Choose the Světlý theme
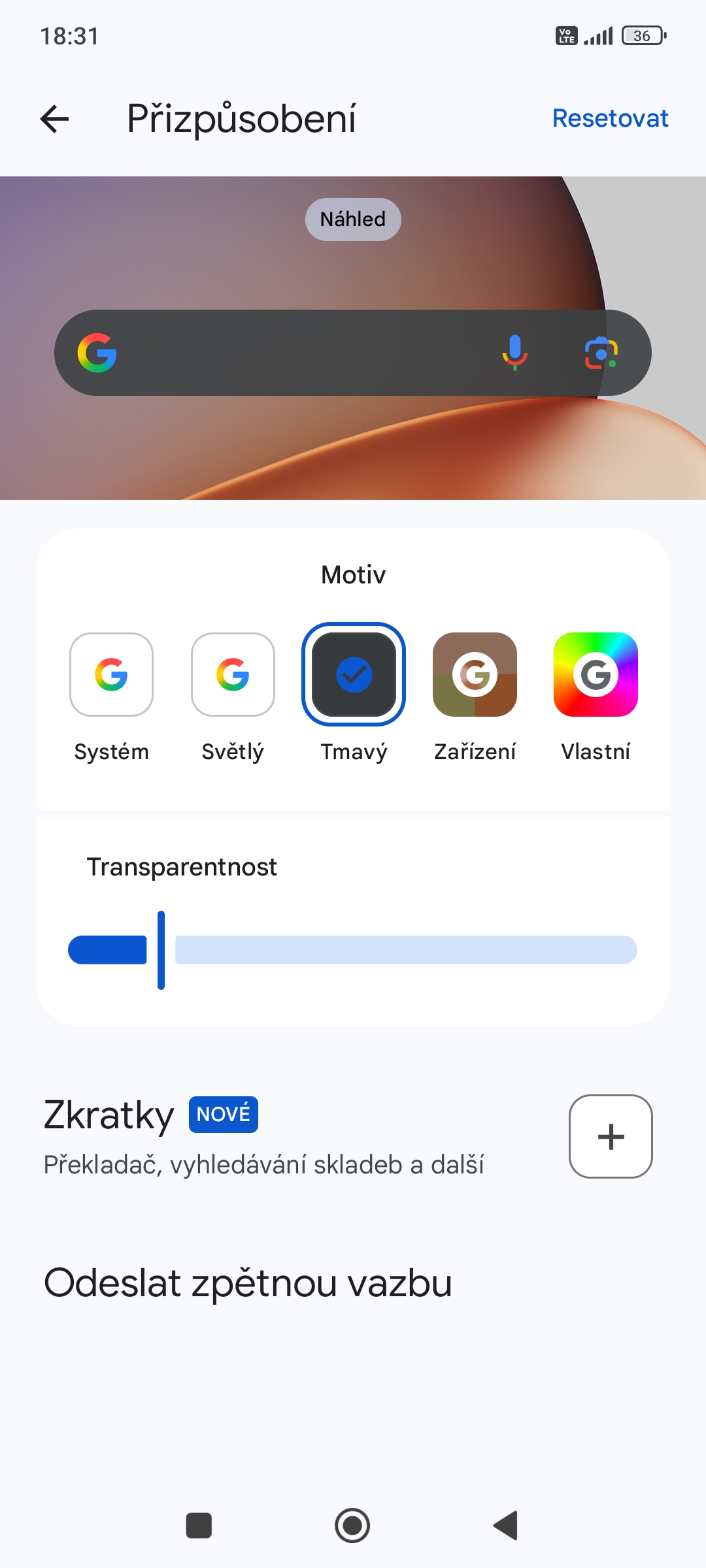This screenshot has width=706, height=1568. (x=233, y=675)
